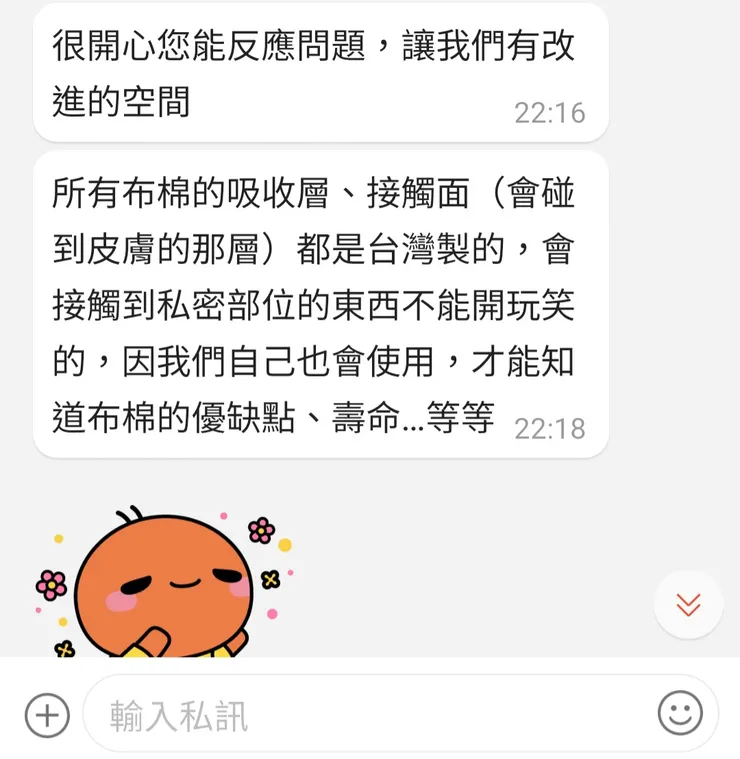Tap the circled plus to add an attachment

(46, 715)
